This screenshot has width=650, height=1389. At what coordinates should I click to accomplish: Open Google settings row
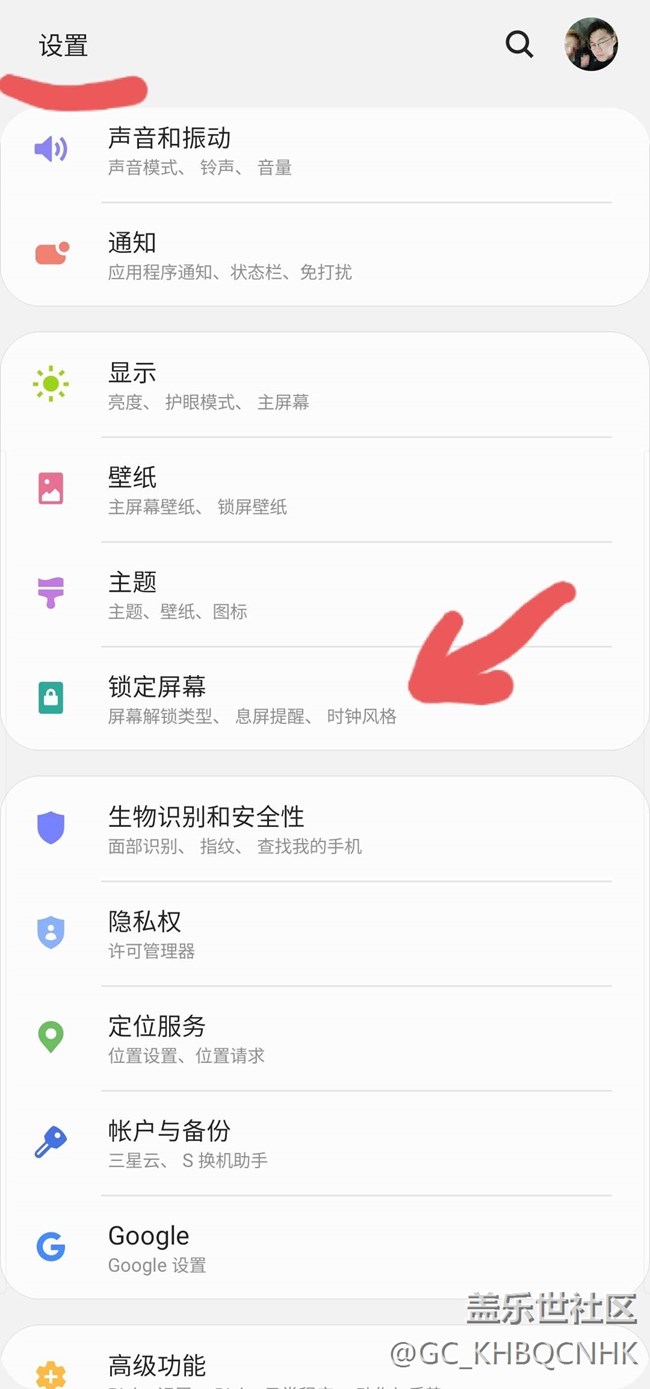[325, 1248]
